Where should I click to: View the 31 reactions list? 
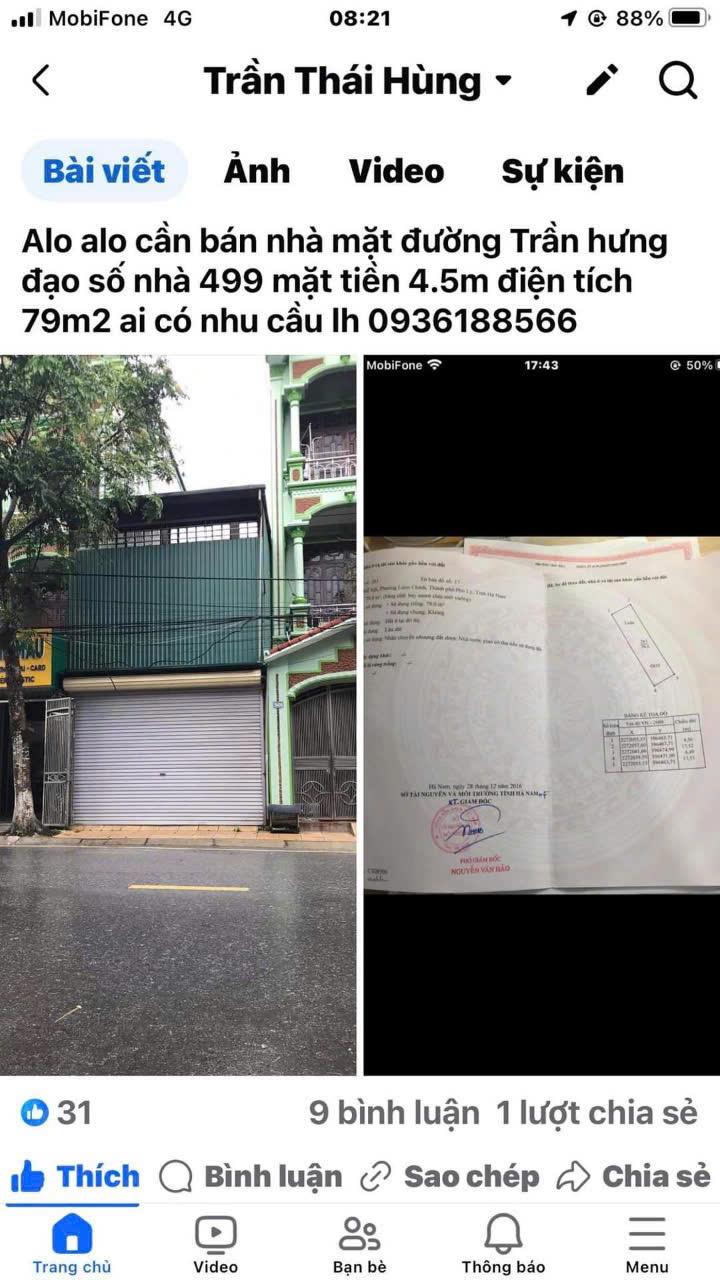57,1112
